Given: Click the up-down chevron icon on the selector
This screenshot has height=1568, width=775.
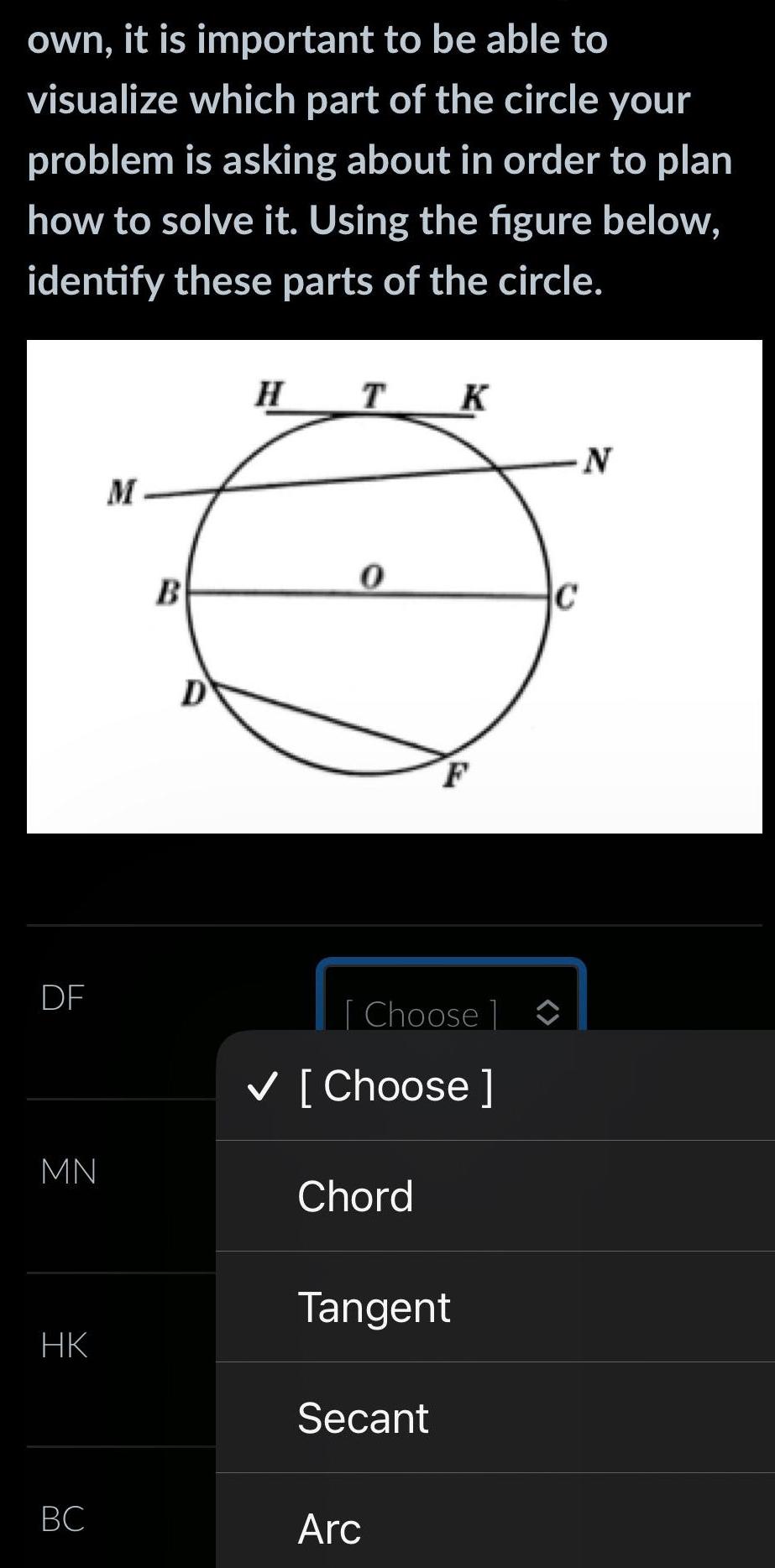Looking at the screenshot, I should (547, 1011).
